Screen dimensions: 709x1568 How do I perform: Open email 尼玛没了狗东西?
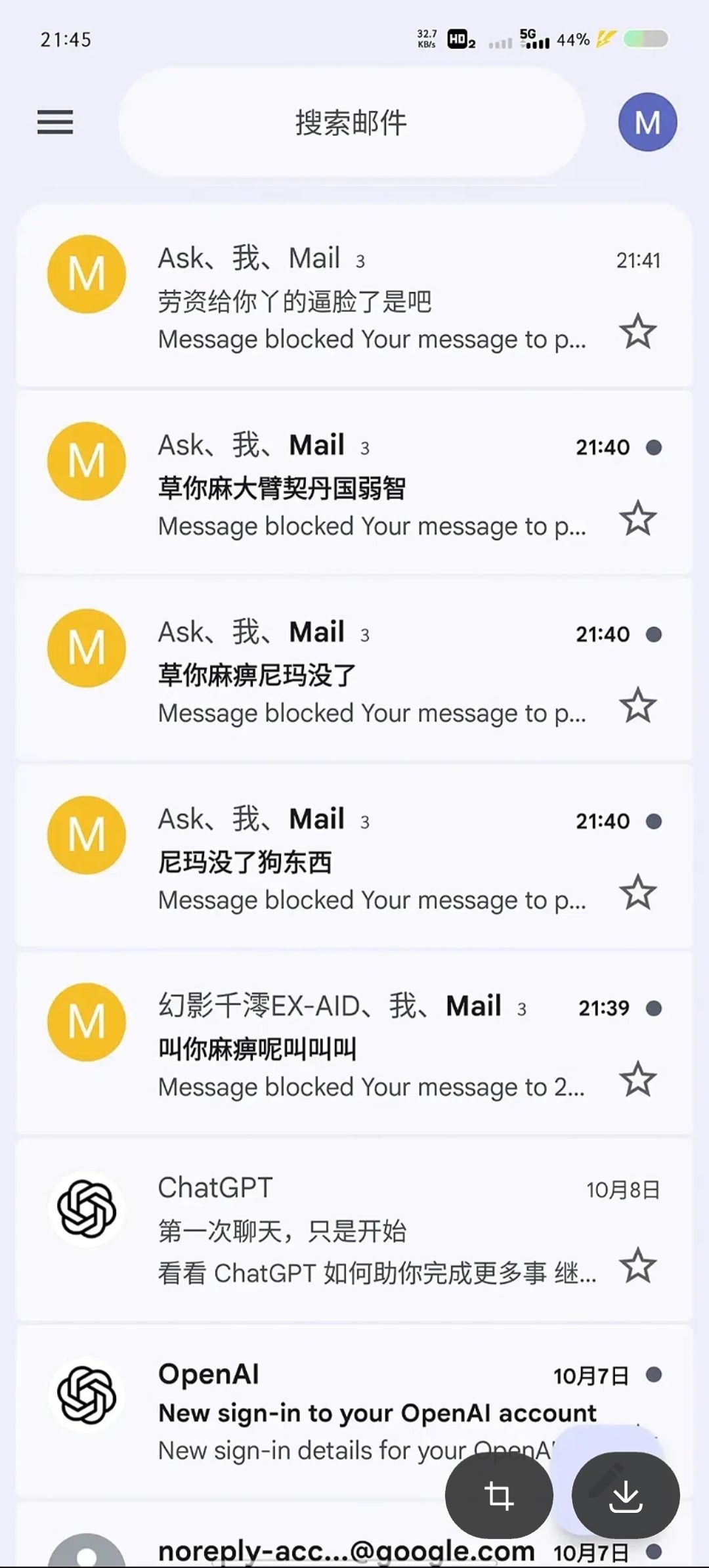coord(354,856)
